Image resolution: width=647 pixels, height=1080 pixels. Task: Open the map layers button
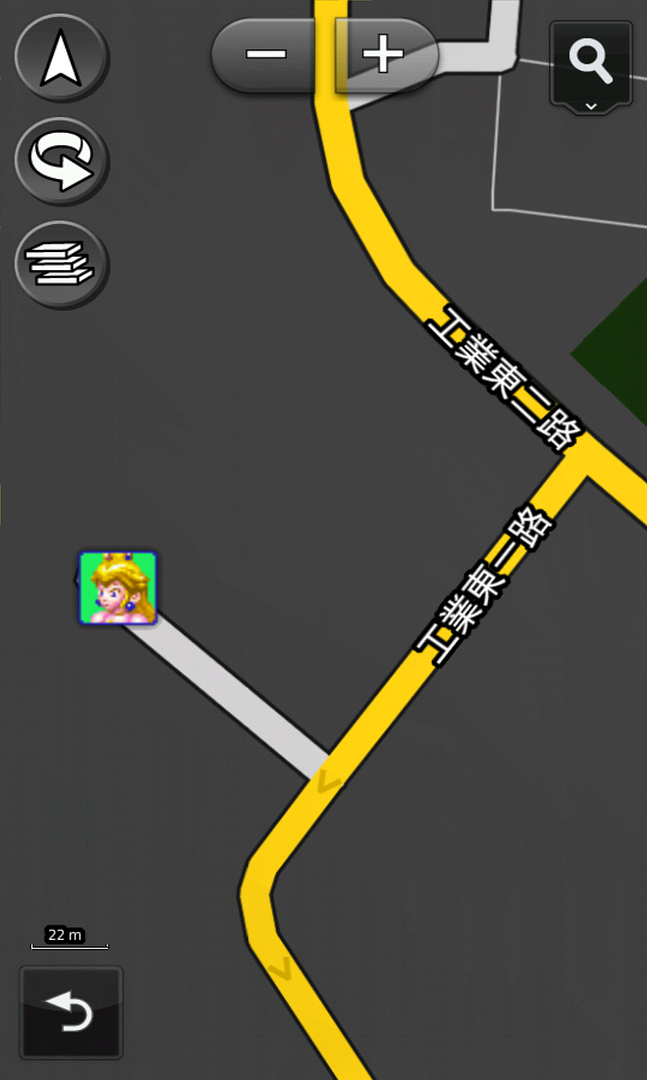[61, 264]
